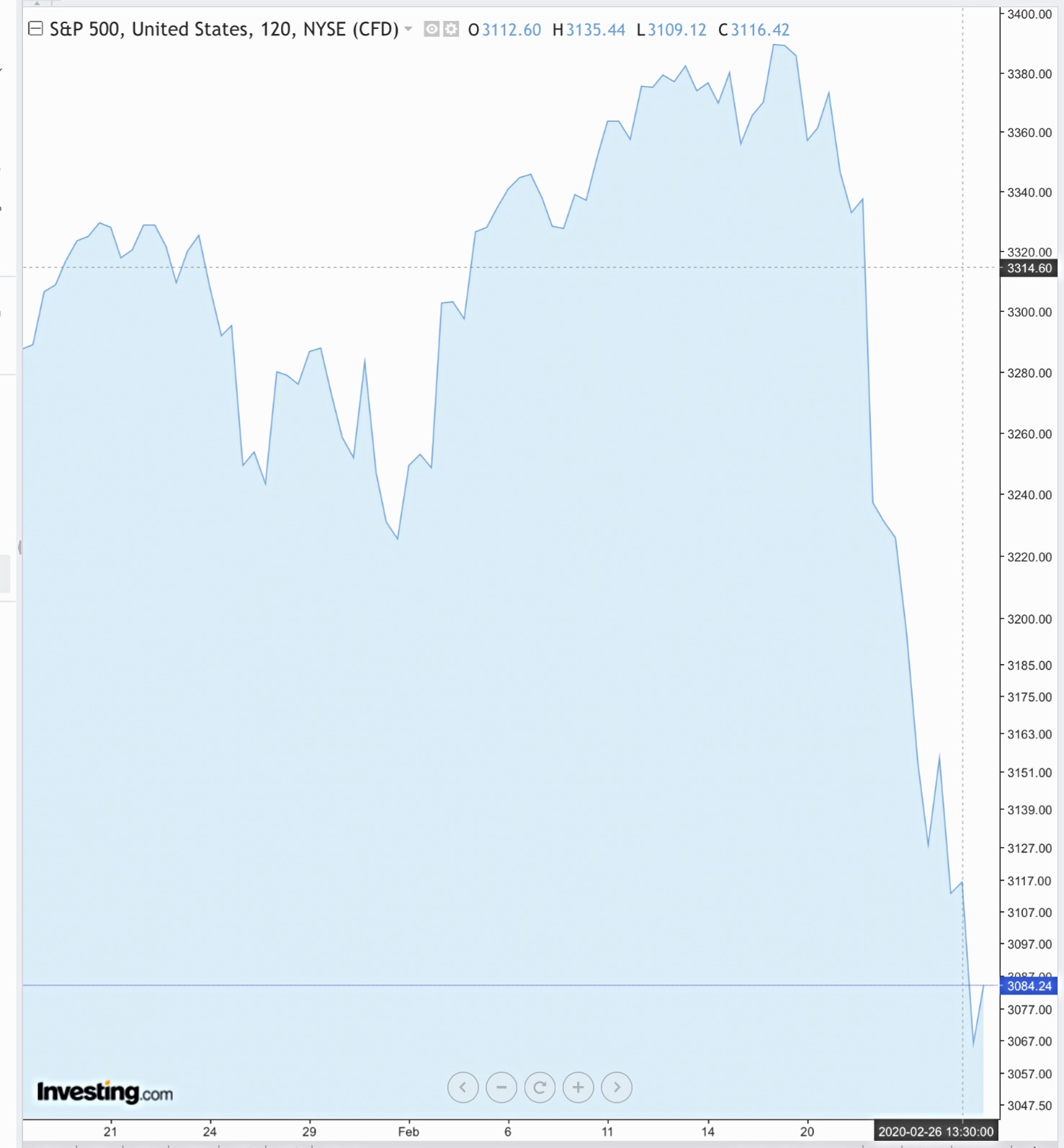Screen dimensions: 1064x1148
Task: Move chart left with the left arrow button
Action: [x=462, y=1088]
